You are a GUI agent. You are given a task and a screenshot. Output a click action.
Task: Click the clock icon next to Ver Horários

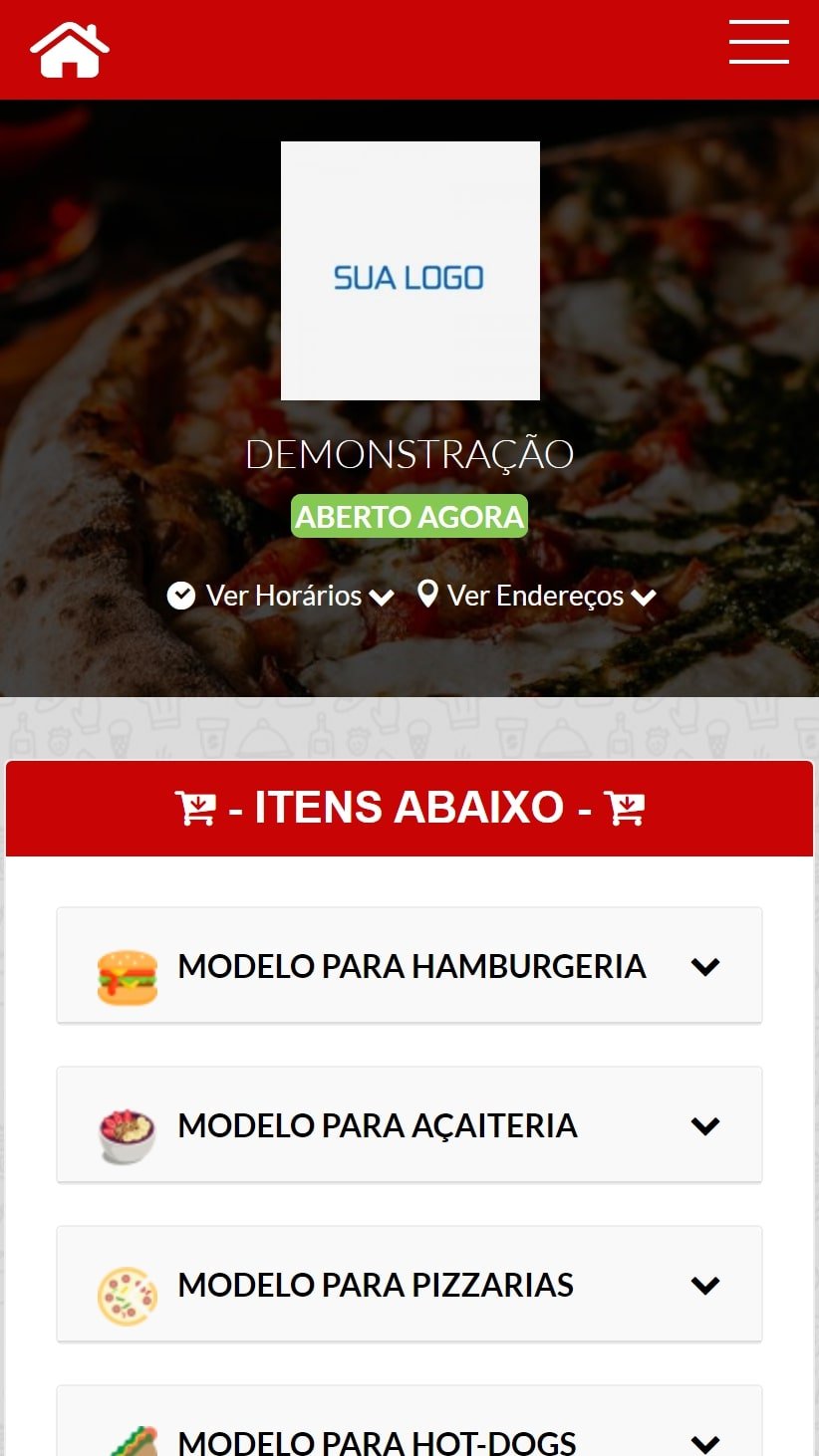tap(181, 595)
